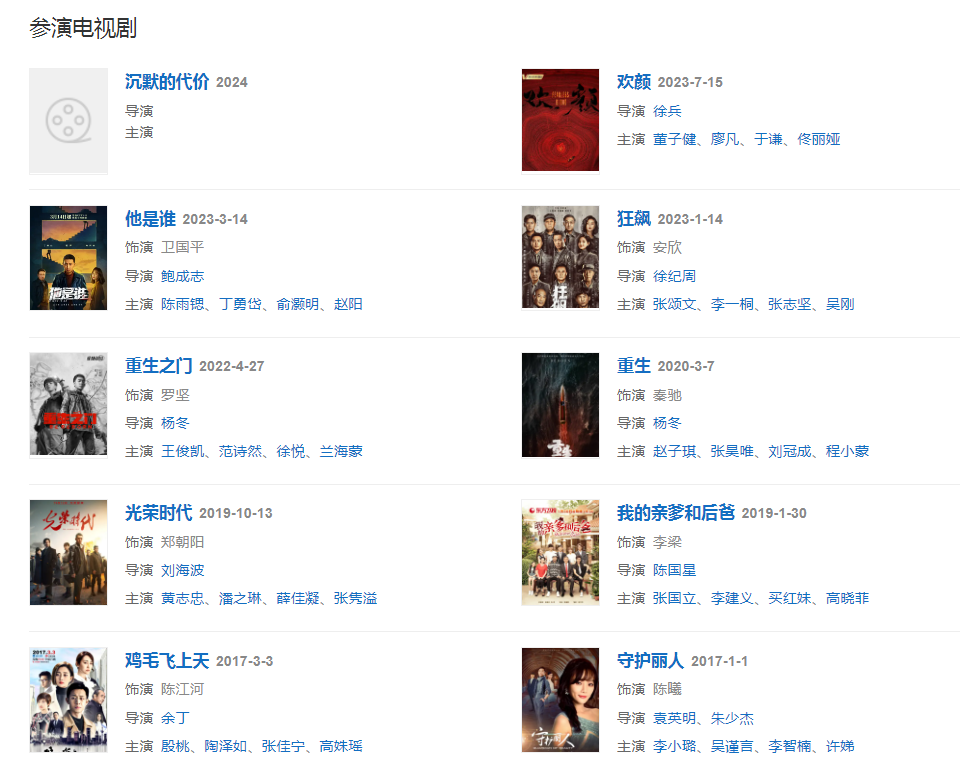Open actor 张颂文's profile link
This screenshot has width=960, height=769.
click(674, 304)
